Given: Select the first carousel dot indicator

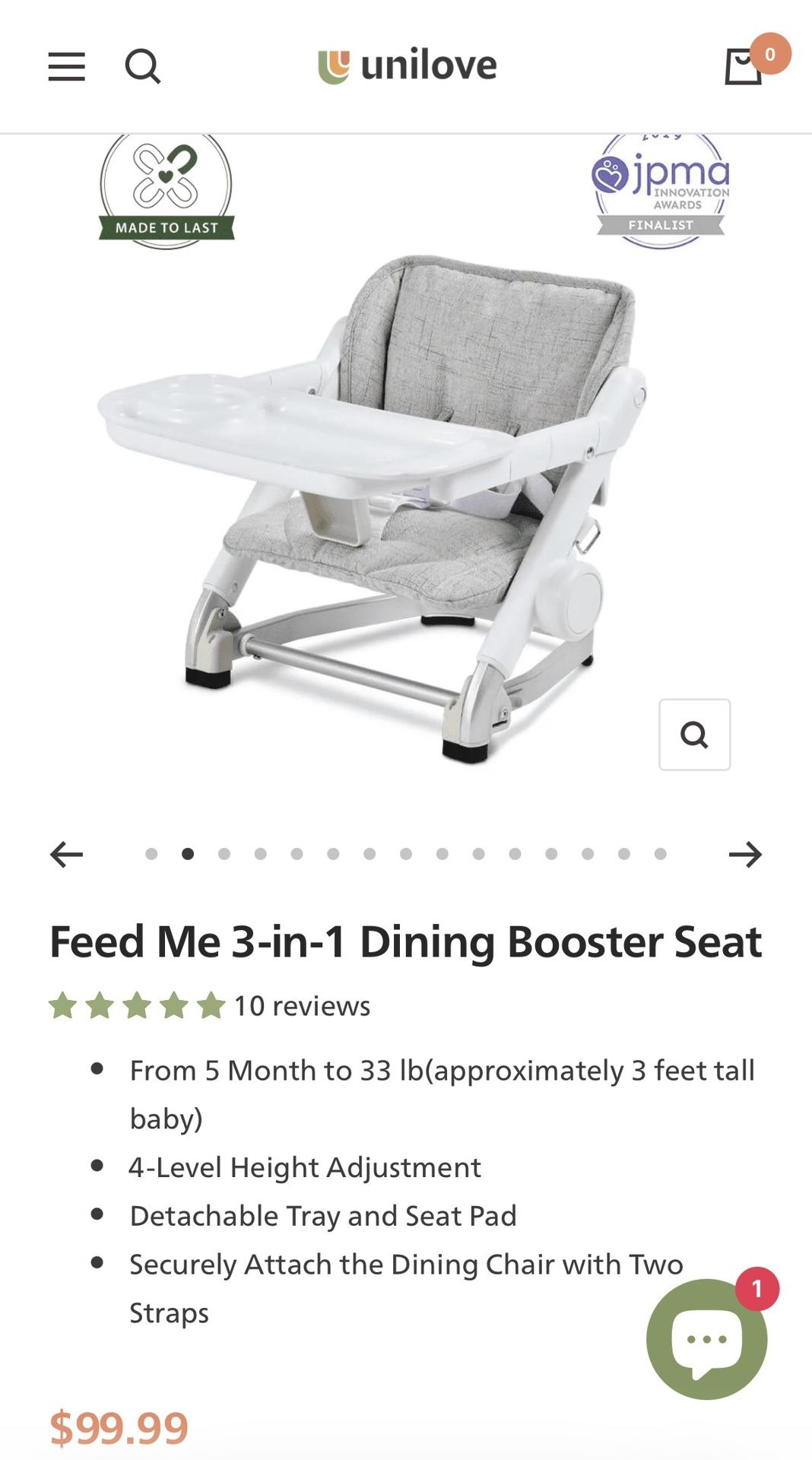Looking at the screenshot, I should click(152, 854).
